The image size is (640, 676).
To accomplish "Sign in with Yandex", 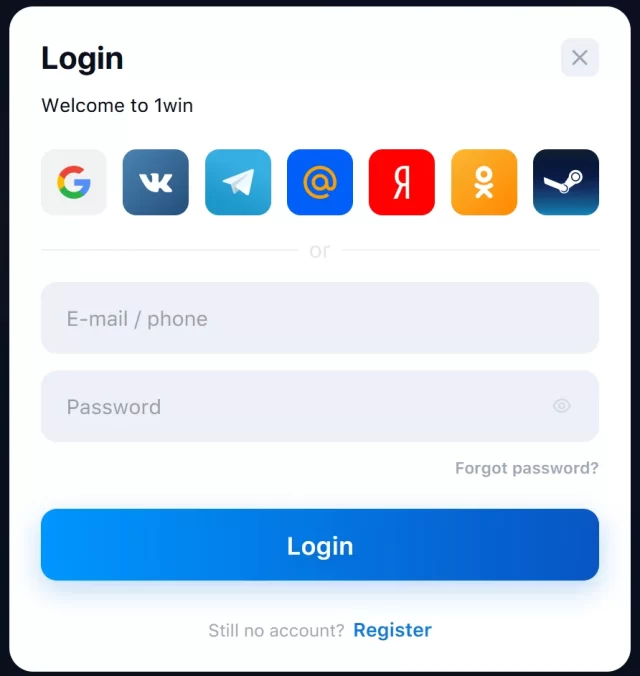I will click(x=402, y=182).
